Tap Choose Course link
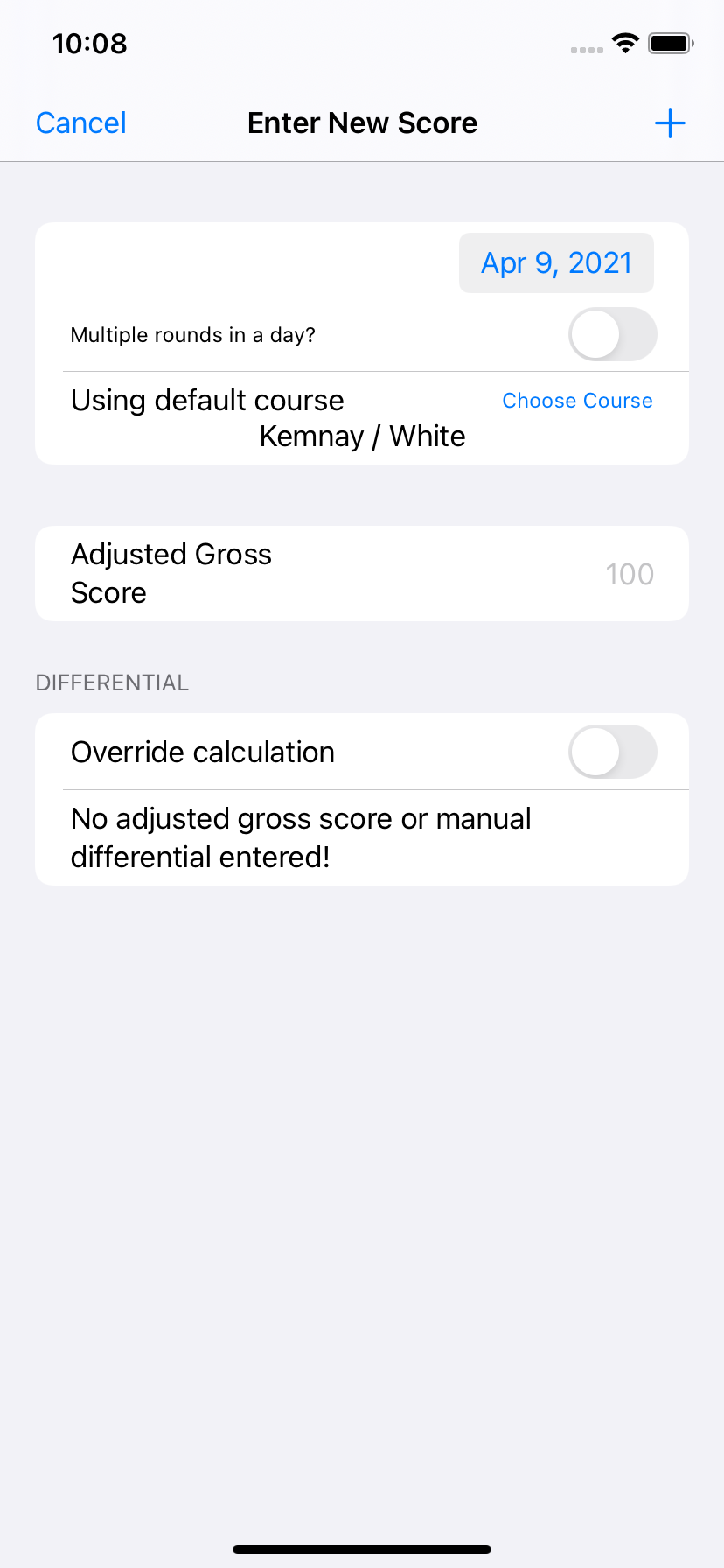Image resolution: width=724 pixels, height=1568 pixels. click(577, 401)
